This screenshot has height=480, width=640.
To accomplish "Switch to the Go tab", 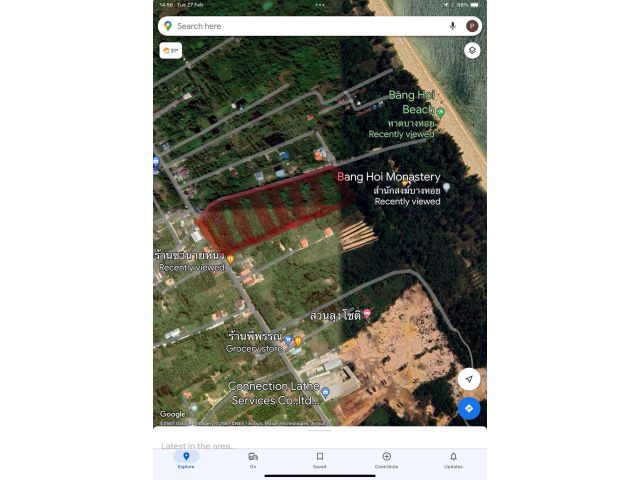I will point(253,460).
